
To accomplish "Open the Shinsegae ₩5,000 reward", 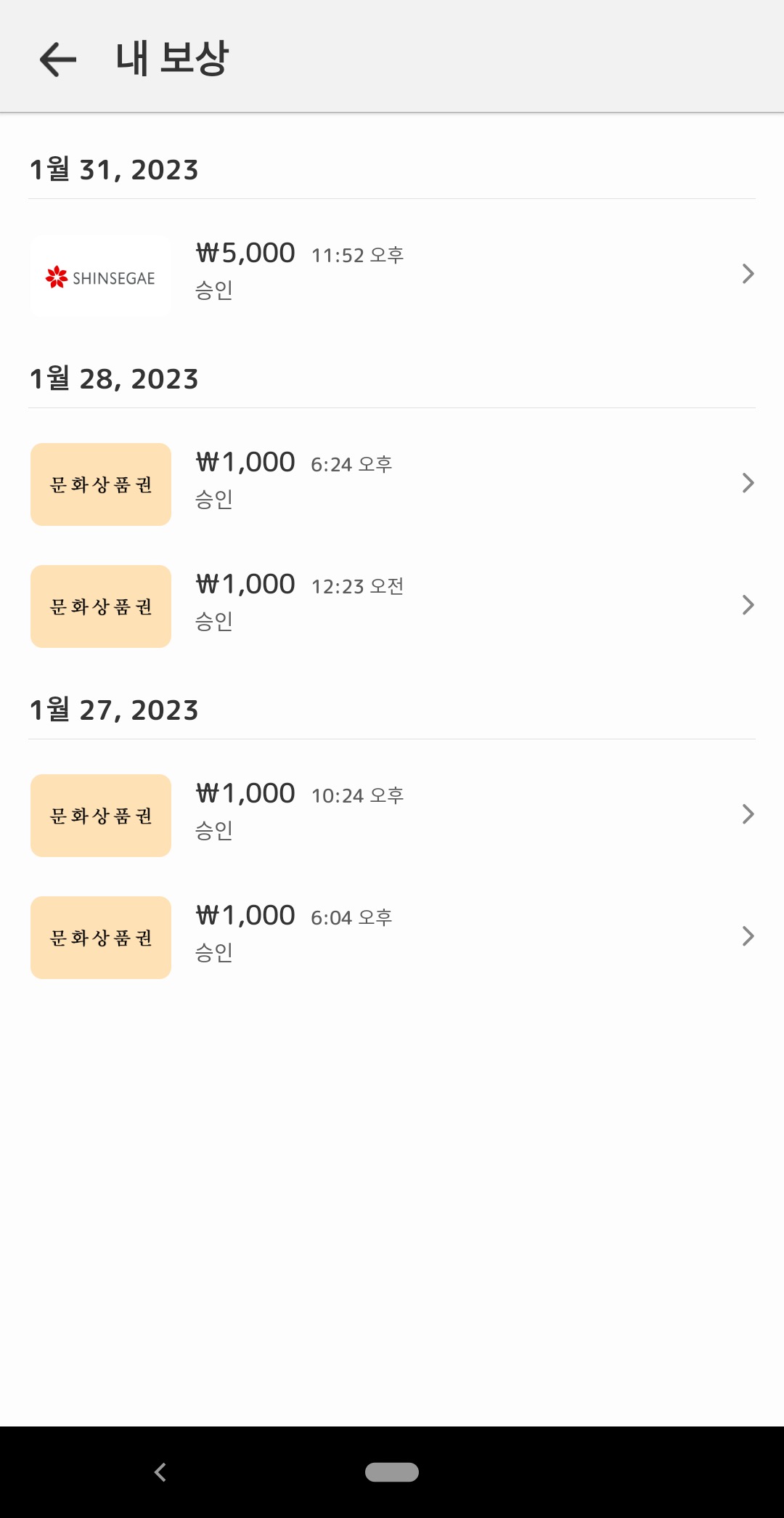I will coord(392,275).
